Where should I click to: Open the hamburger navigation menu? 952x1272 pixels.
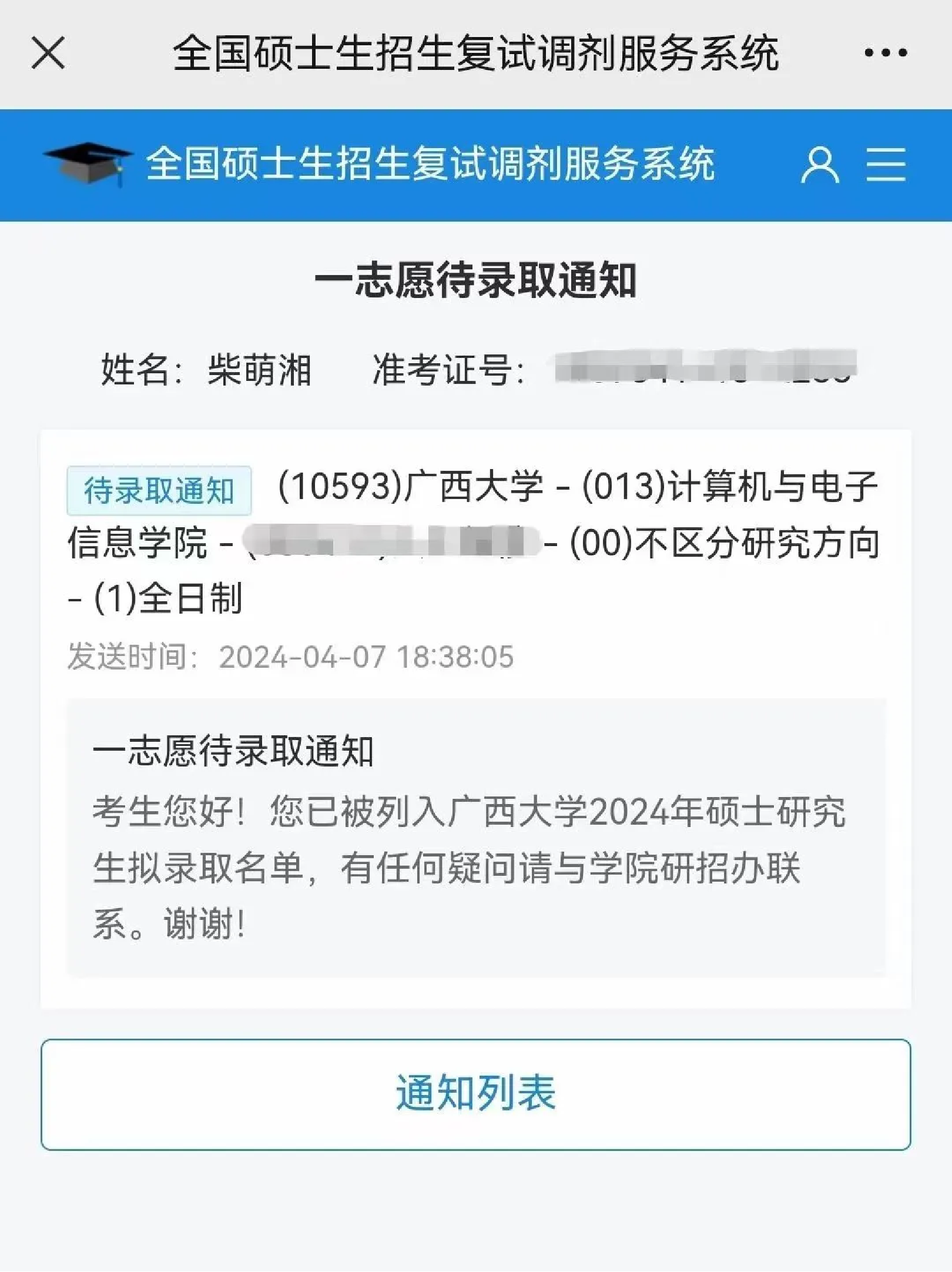click(886, 165)
